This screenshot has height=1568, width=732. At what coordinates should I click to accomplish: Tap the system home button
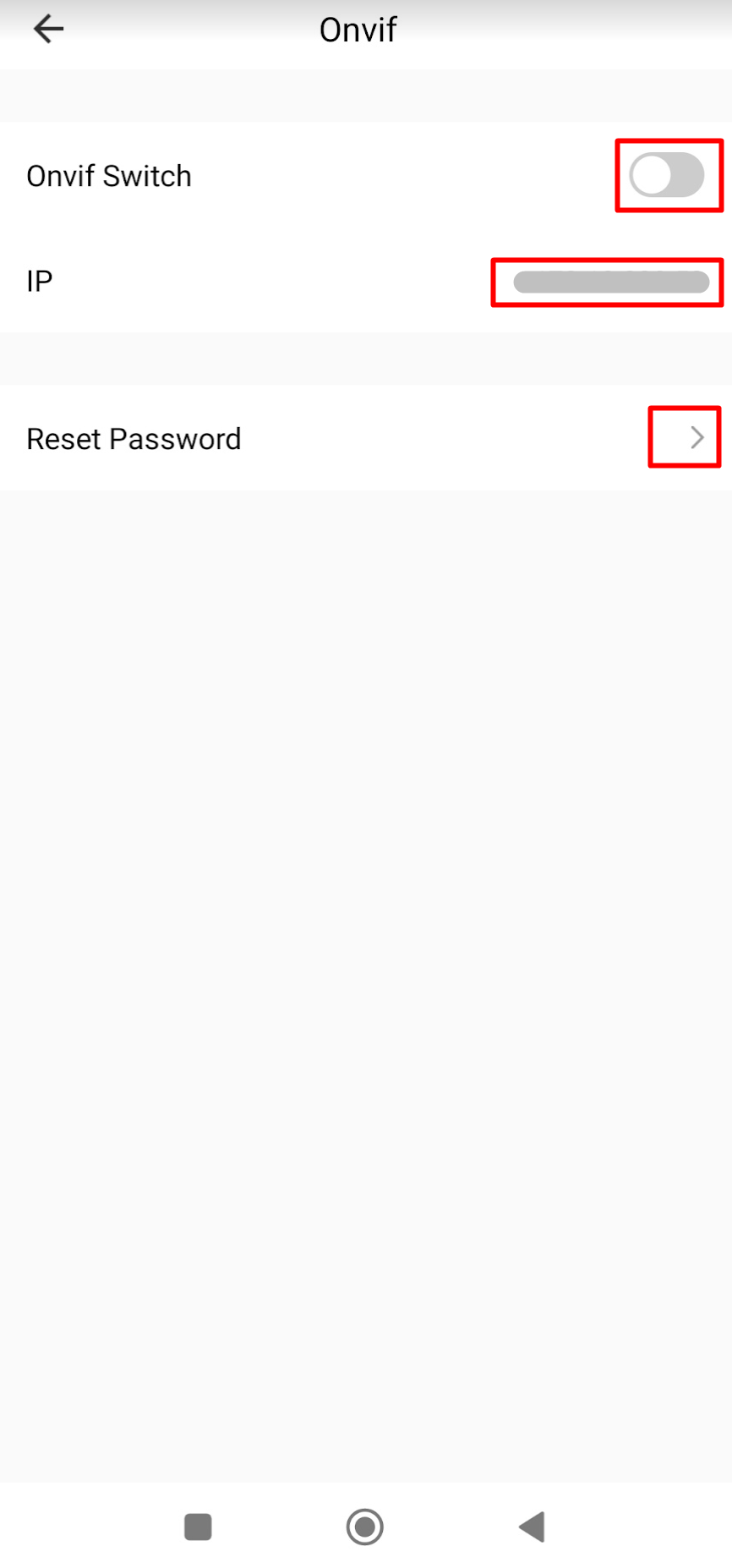(x=365, y=1527)
